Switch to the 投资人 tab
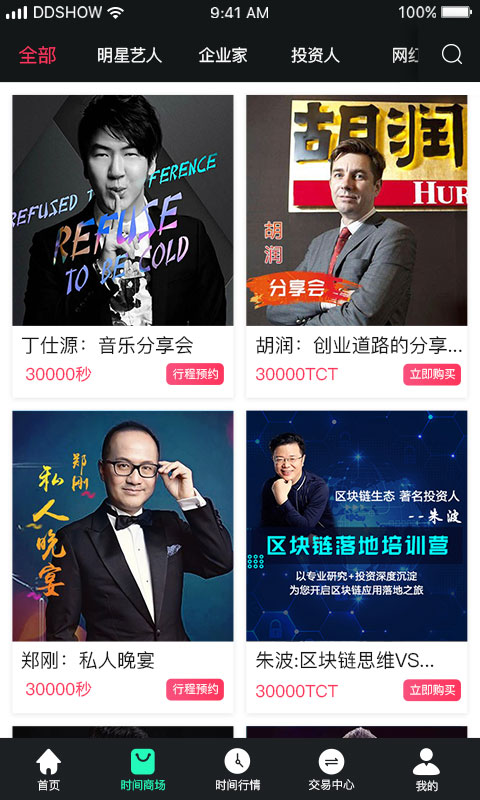480x800 pixels. pos(315,55)
